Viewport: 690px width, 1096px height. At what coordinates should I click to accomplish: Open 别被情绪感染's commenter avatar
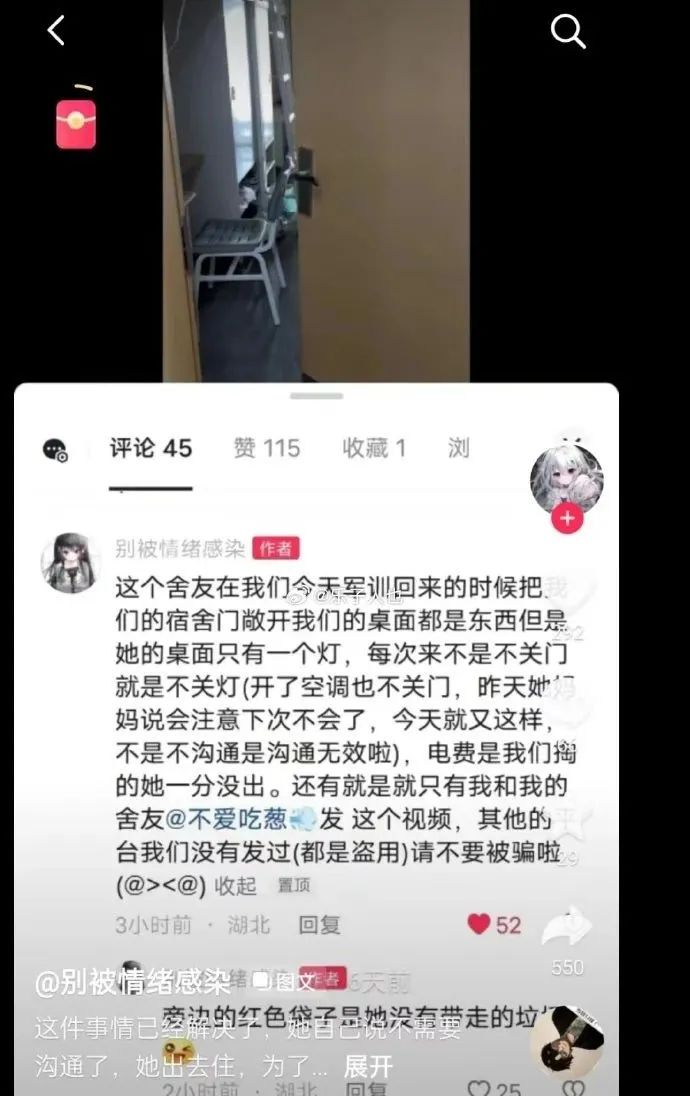70,562
